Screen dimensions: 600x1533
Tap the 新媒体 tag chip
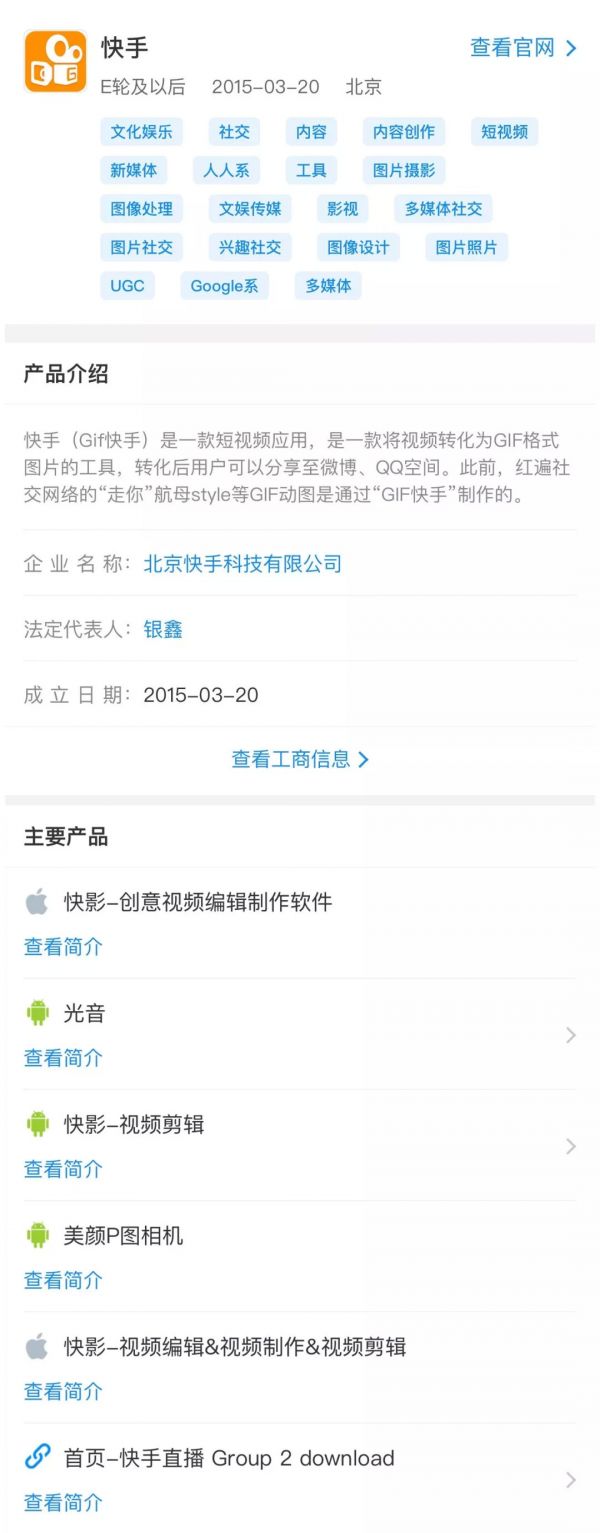click(x=133, y=170)
